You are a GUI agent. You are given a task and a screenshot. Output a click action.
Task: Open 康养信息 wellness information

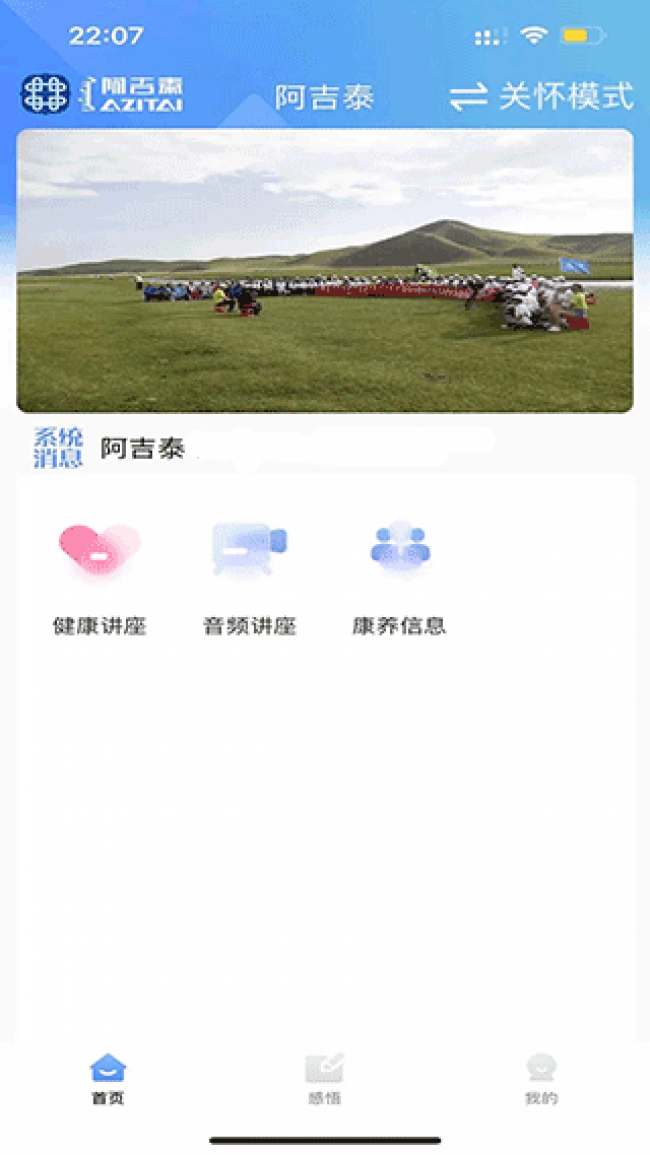(x=399, y=575)
